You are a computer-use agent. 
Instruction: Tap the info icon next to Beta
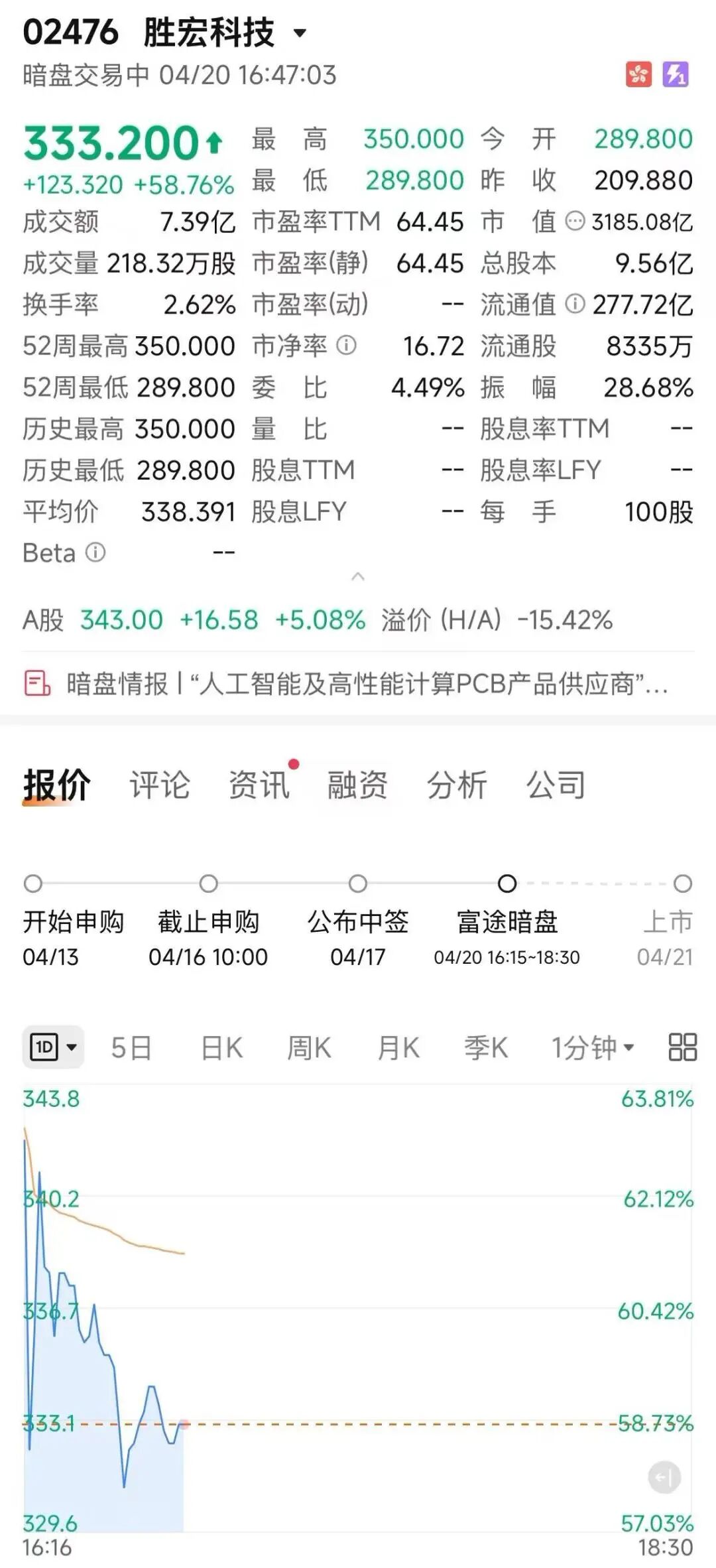pos(95,552)
